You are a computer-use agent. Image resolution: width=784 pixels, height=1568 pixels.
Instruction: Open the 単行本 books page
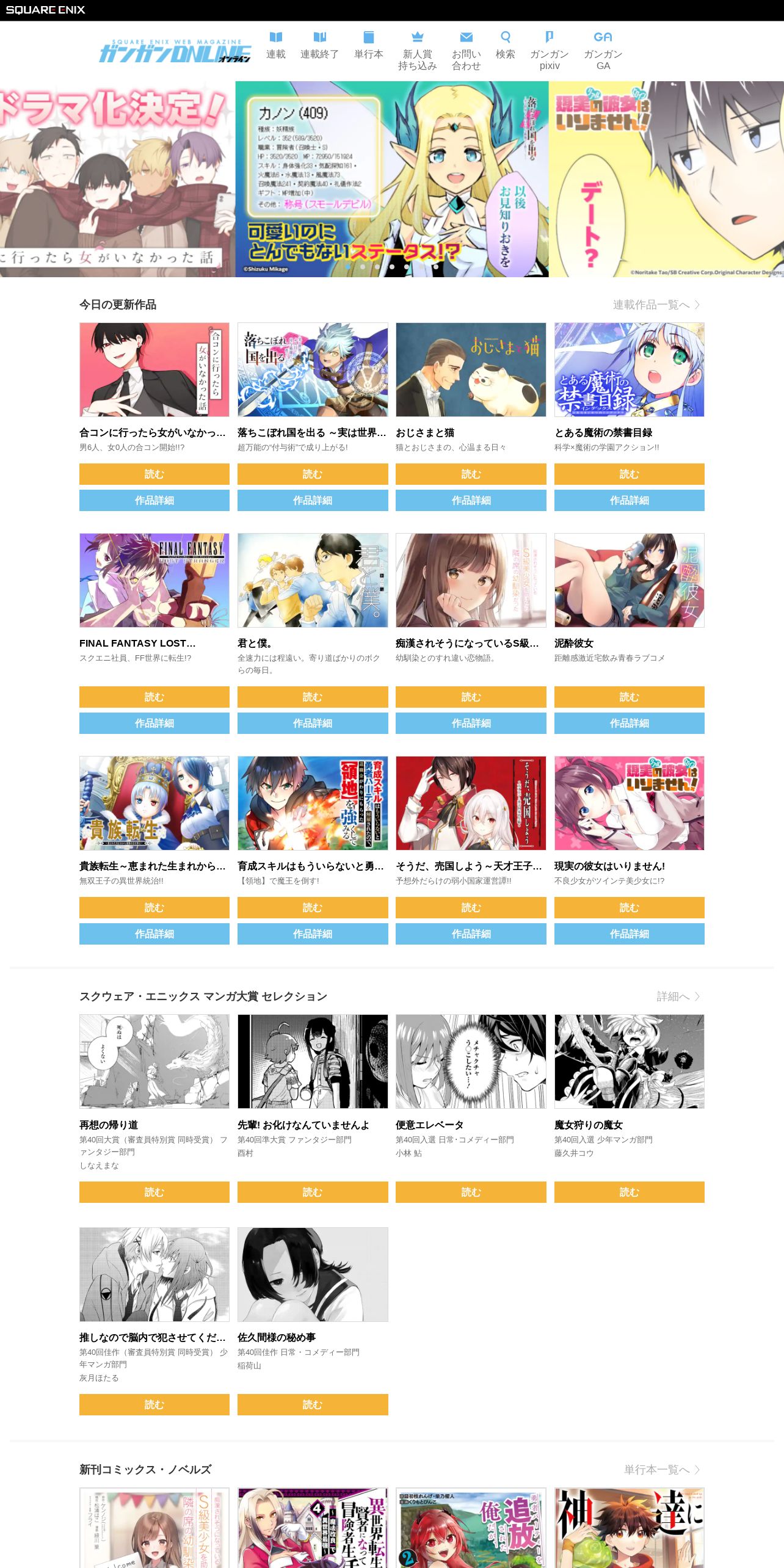click(x=369, y=46)
